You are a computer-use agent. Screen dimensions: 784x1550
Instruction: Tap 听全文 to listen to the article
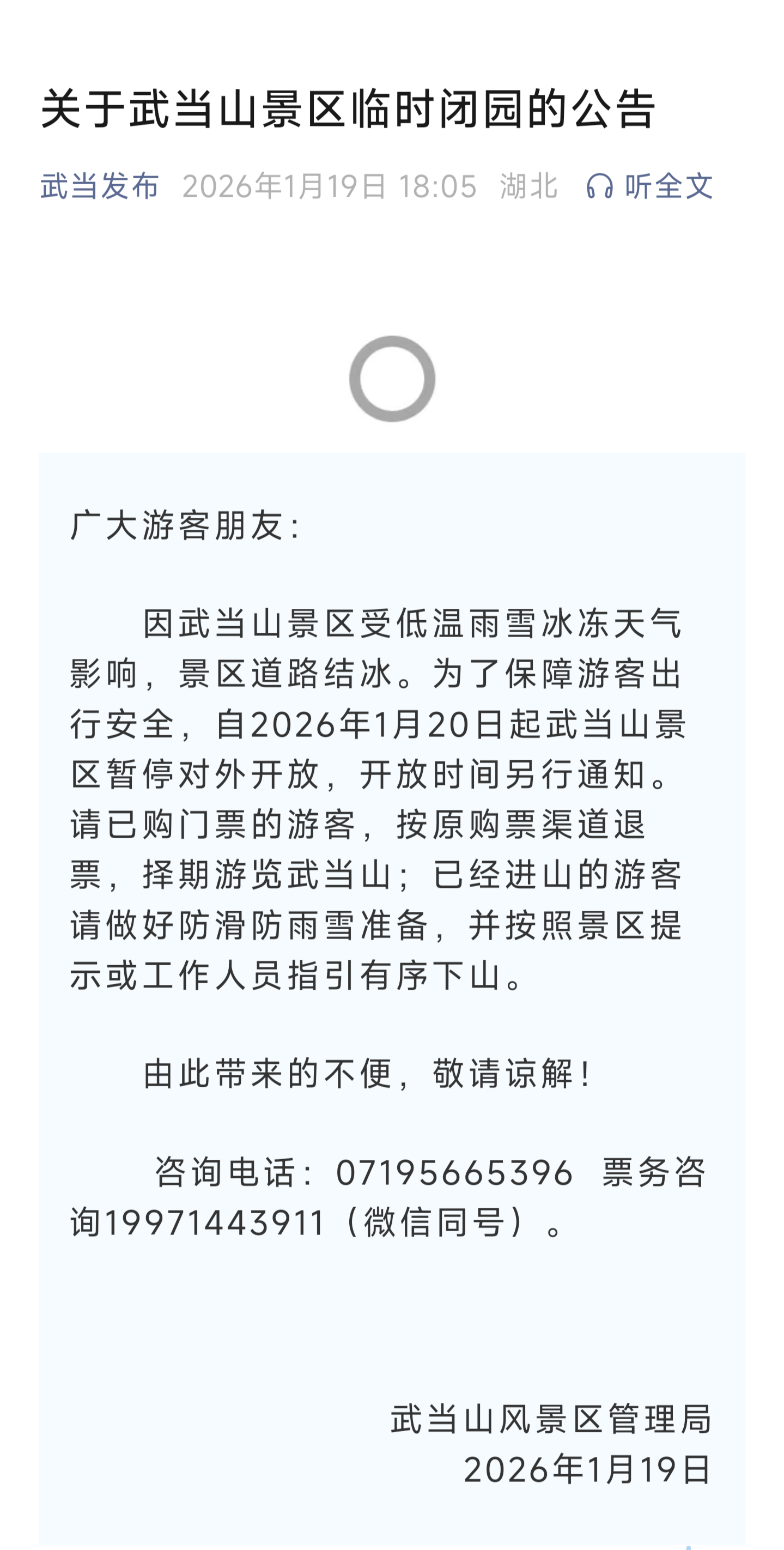coord(650,186)
